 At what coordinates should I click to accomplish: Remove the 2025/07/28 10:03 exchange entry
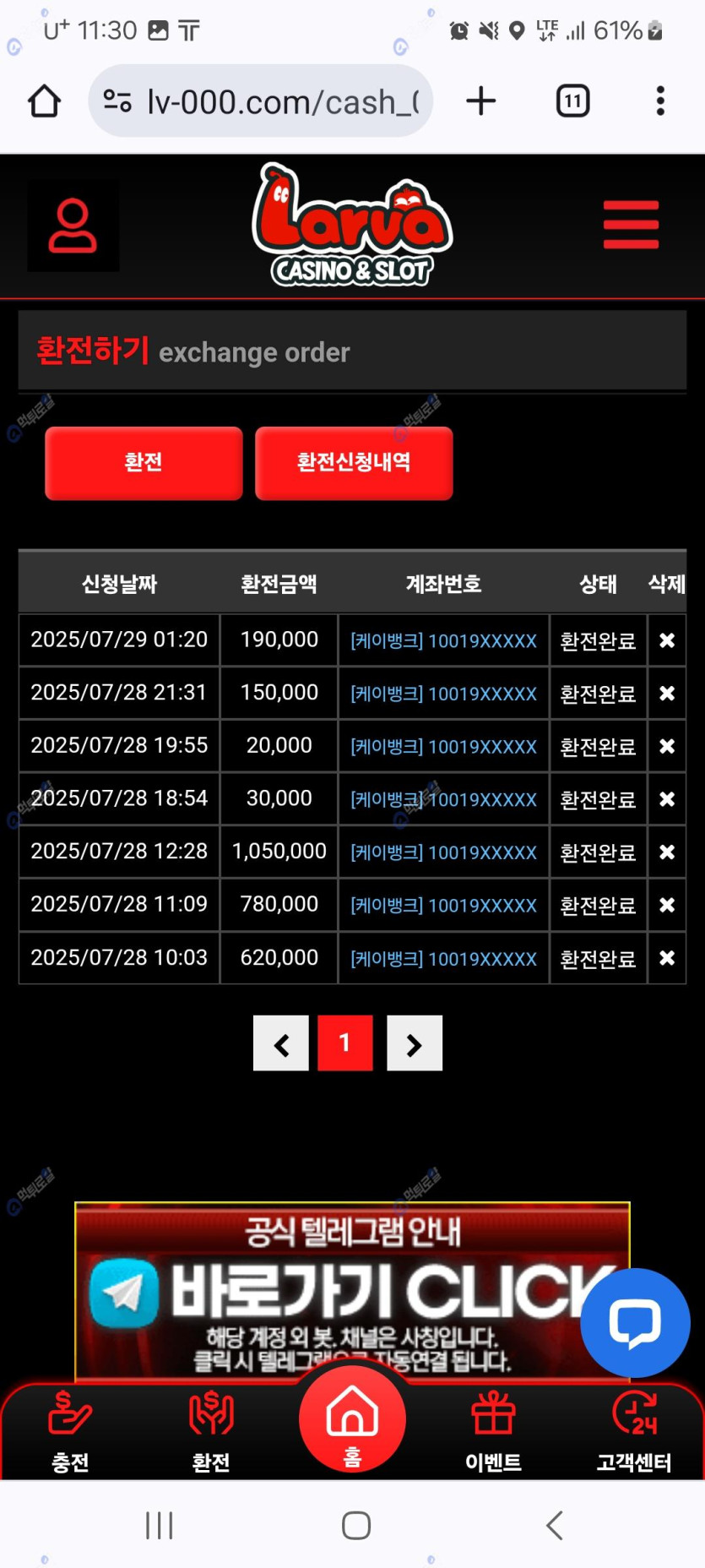(x=667, y=958)
